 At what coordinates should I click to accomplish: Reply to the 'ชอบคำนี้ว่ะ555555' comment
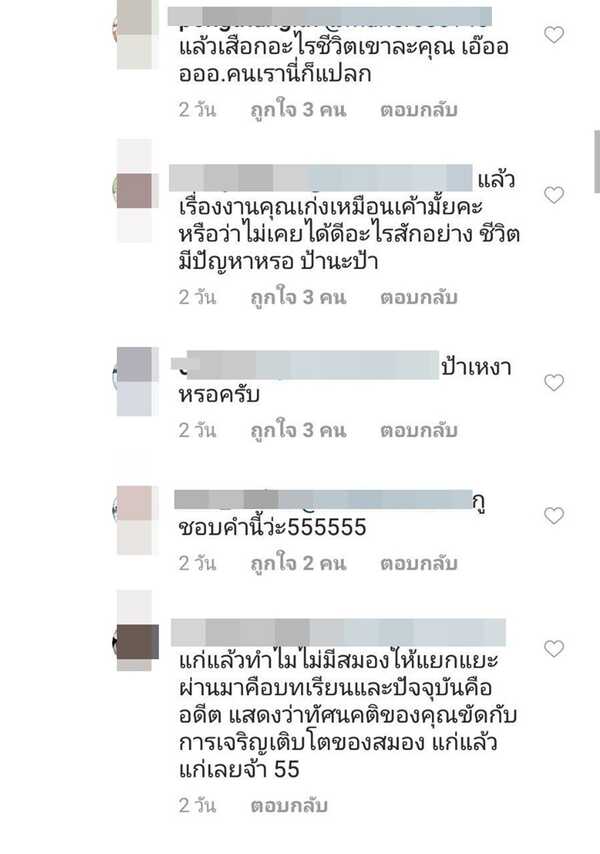[x=418, y=563]
